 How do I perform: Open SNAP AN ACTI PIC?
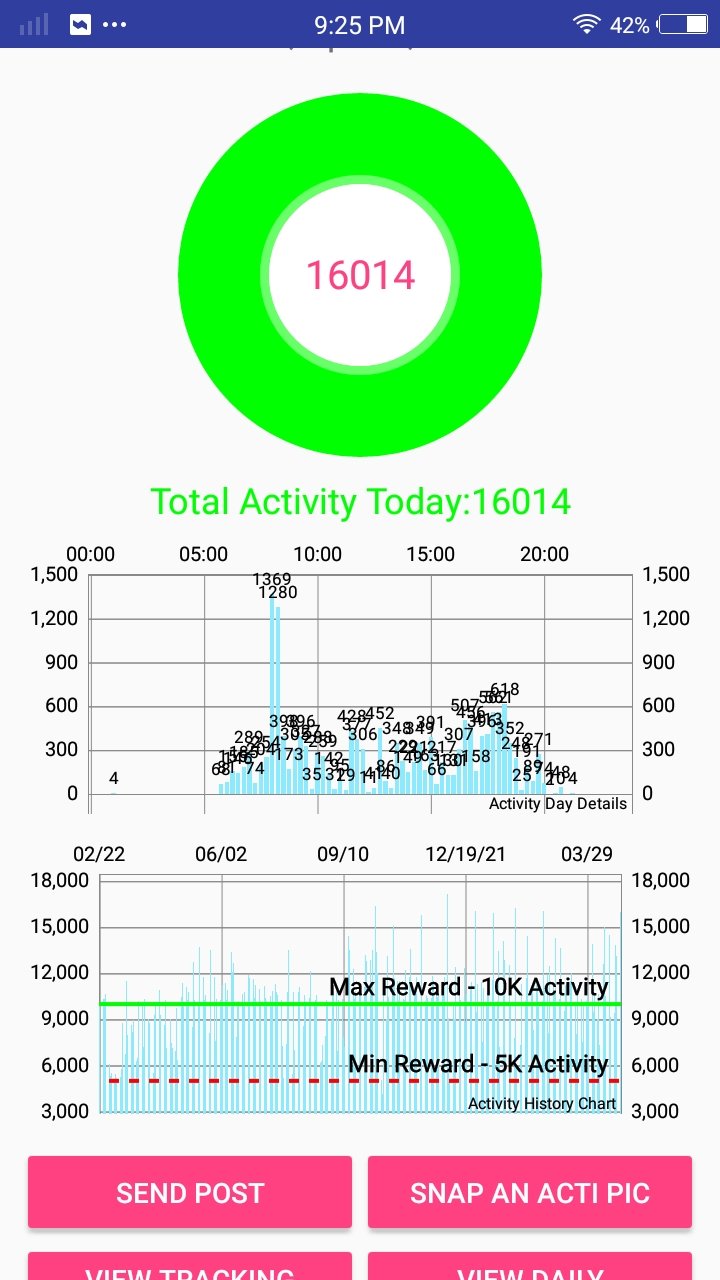[x=530, y=1192]
